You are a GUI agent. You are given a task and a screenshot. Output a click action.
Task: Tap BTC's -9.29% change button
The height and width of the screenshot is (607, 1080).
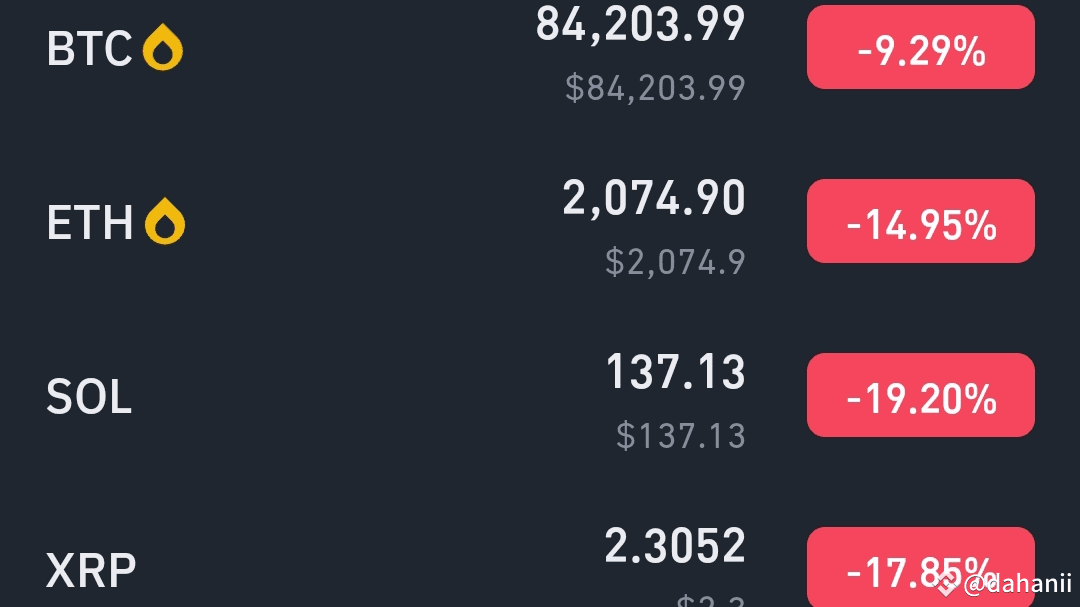click(x=920, y=48)
